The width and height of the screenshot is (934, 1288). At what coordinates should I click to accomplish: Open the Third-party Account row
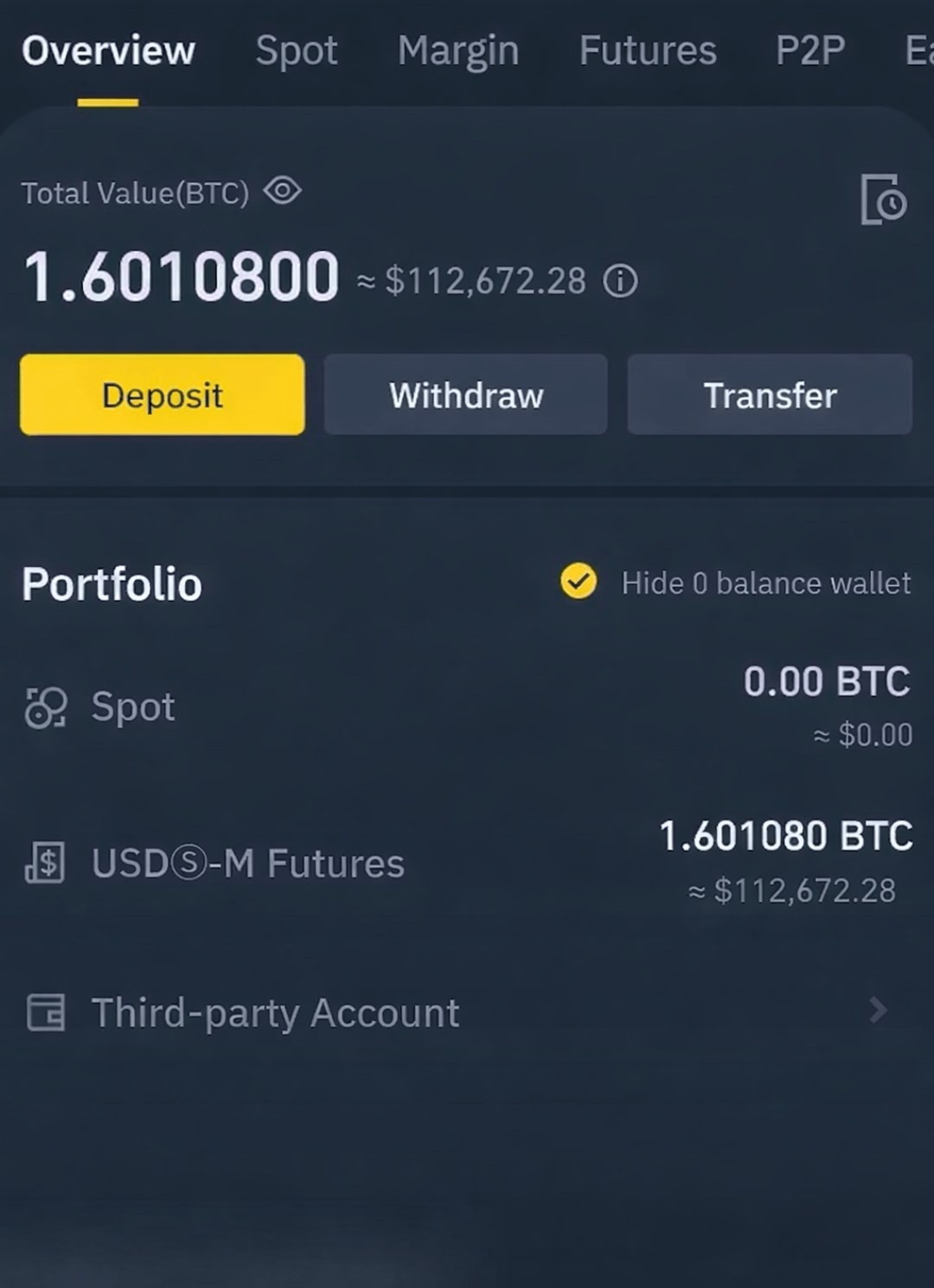(x=467, y=1012)
